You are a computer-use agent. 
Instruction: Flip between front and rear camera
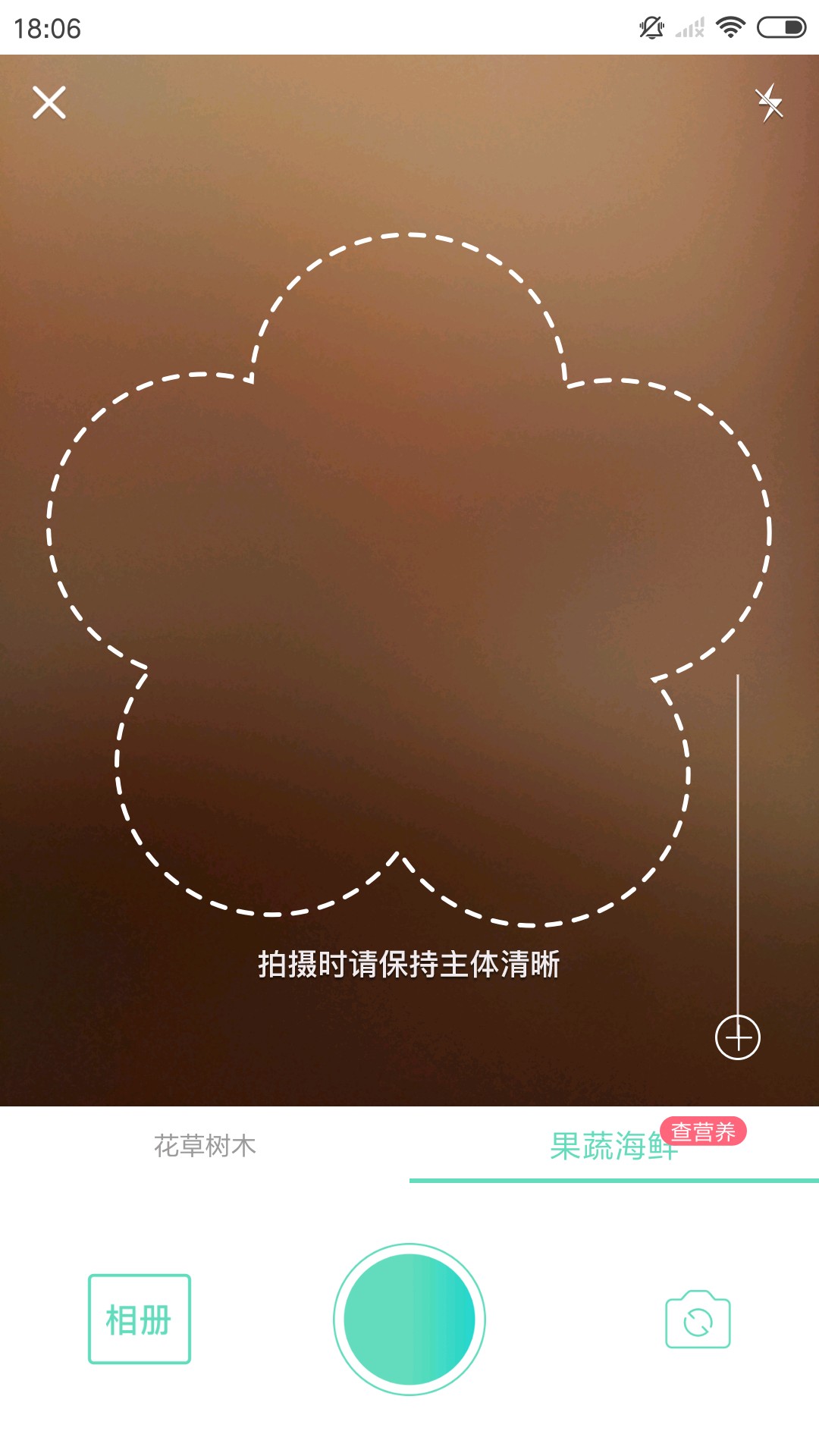(x=698, y=1320)
